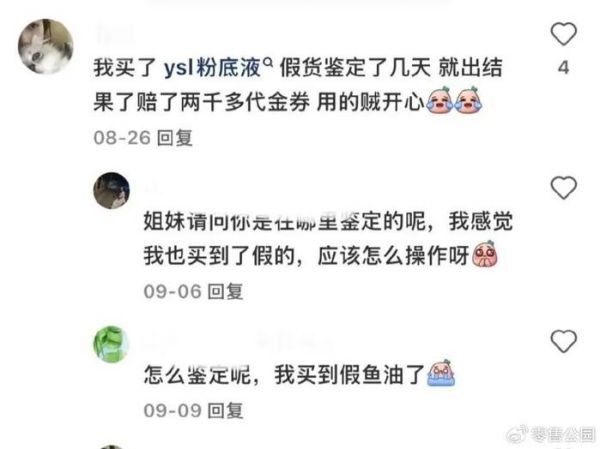Like the 假鱼油 comment
Screen dimensions: 600x449
pyautogui.click(x=564, y=341)
